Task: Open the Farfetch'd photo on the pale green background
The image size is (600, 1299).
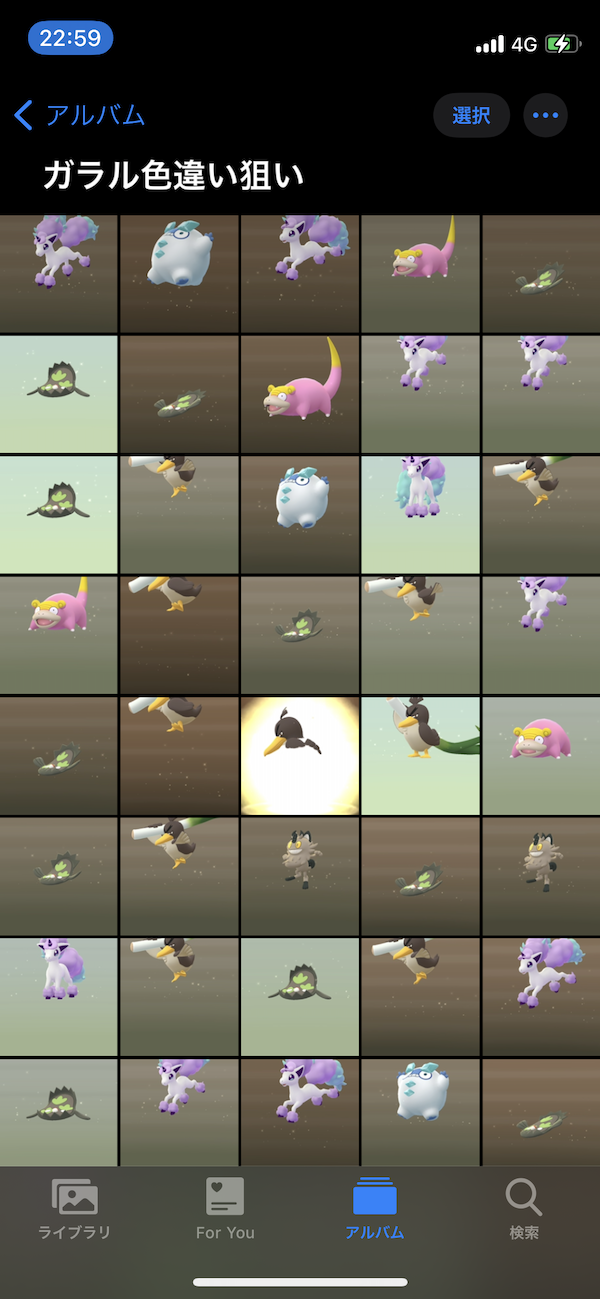Action: click(x=420, y=755)
